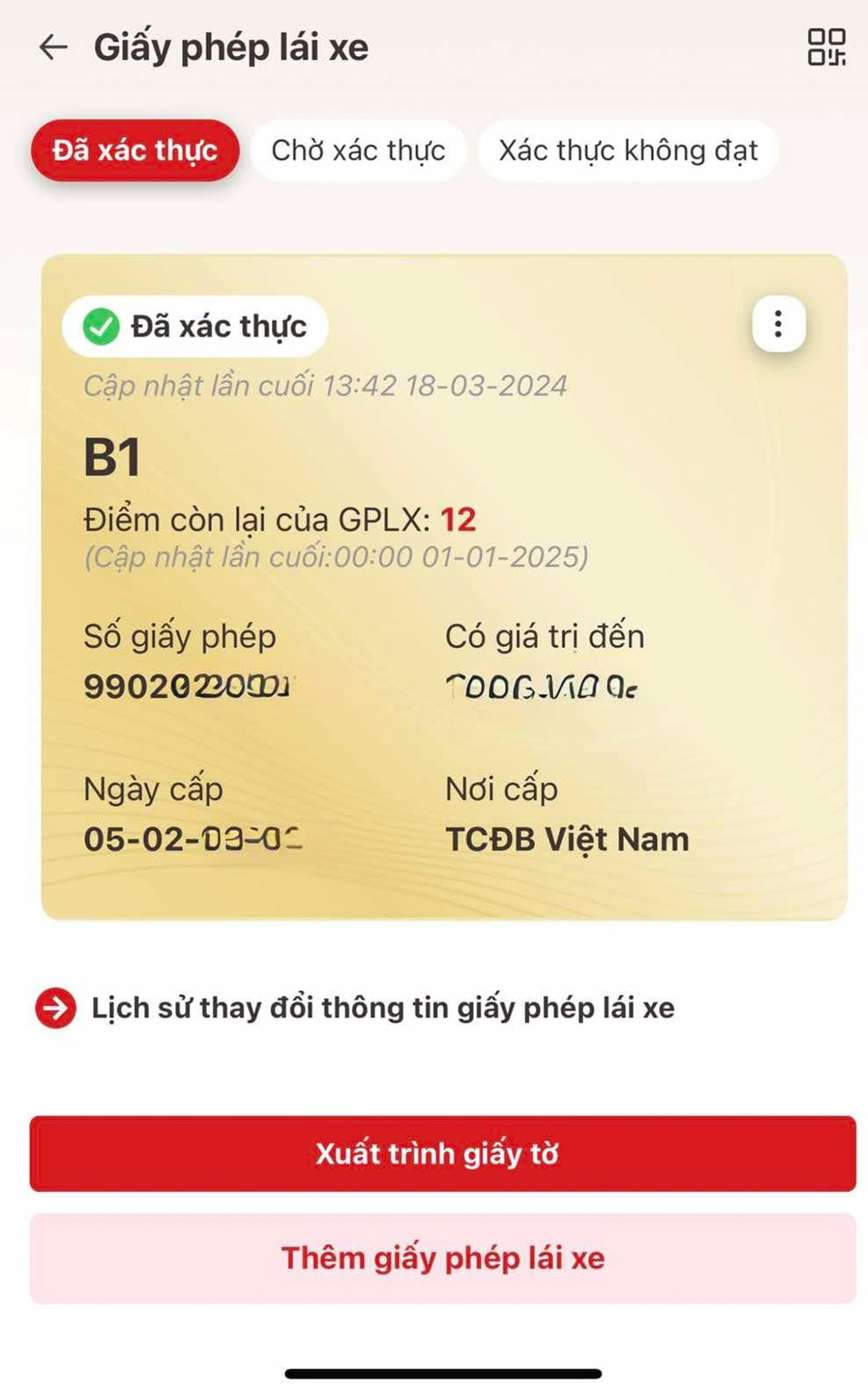This screenshot has width=868, height=1393.
Task: Tap Thêm giấy phép lái xe button
Action: pyautogui.click(x=442, y=1258)
